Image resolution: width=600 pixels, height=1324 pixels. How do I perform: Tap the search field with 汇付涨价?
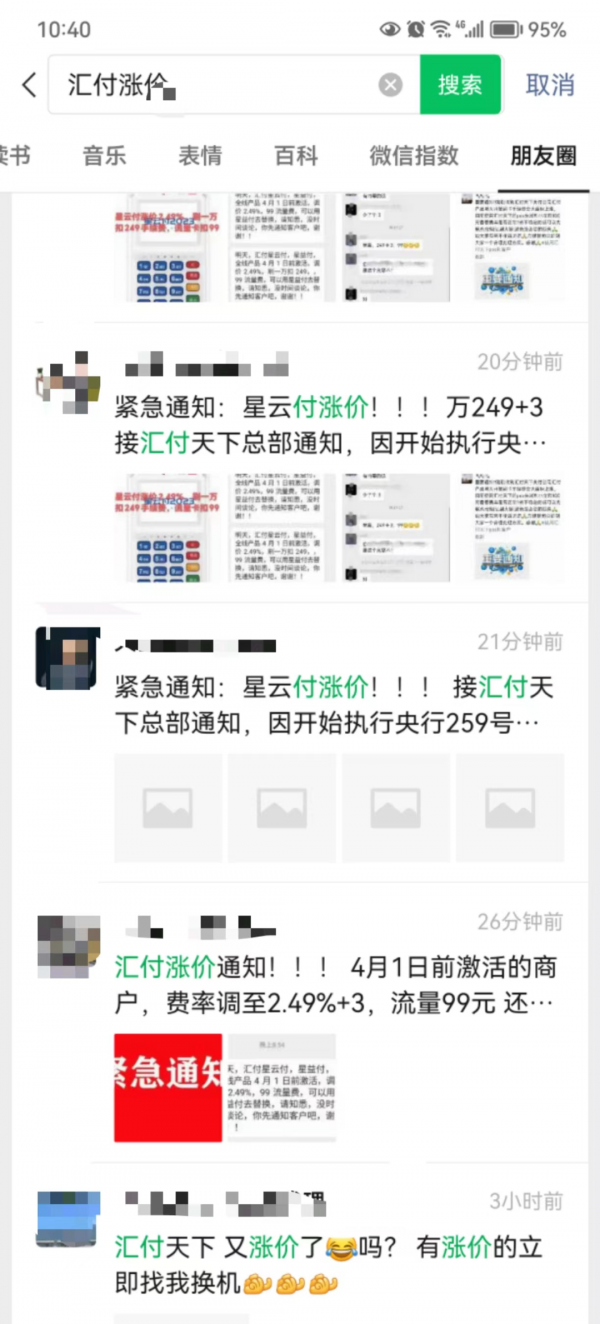click(x=220, y=85)
